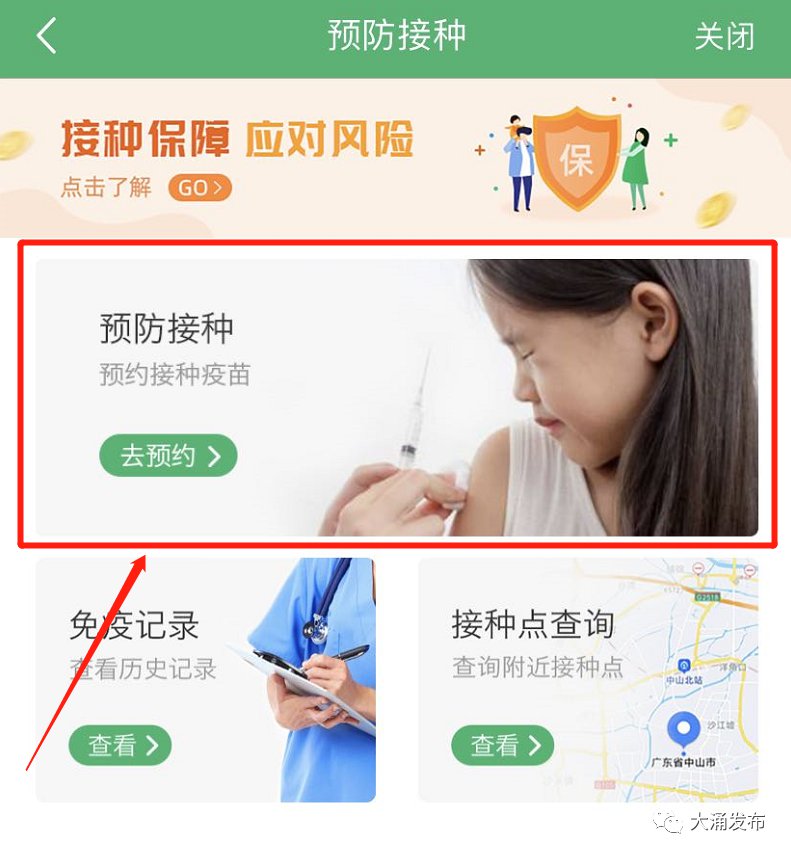Tap 查看 on the 接种点查询 card
The image size is (791, 856).
502,745
